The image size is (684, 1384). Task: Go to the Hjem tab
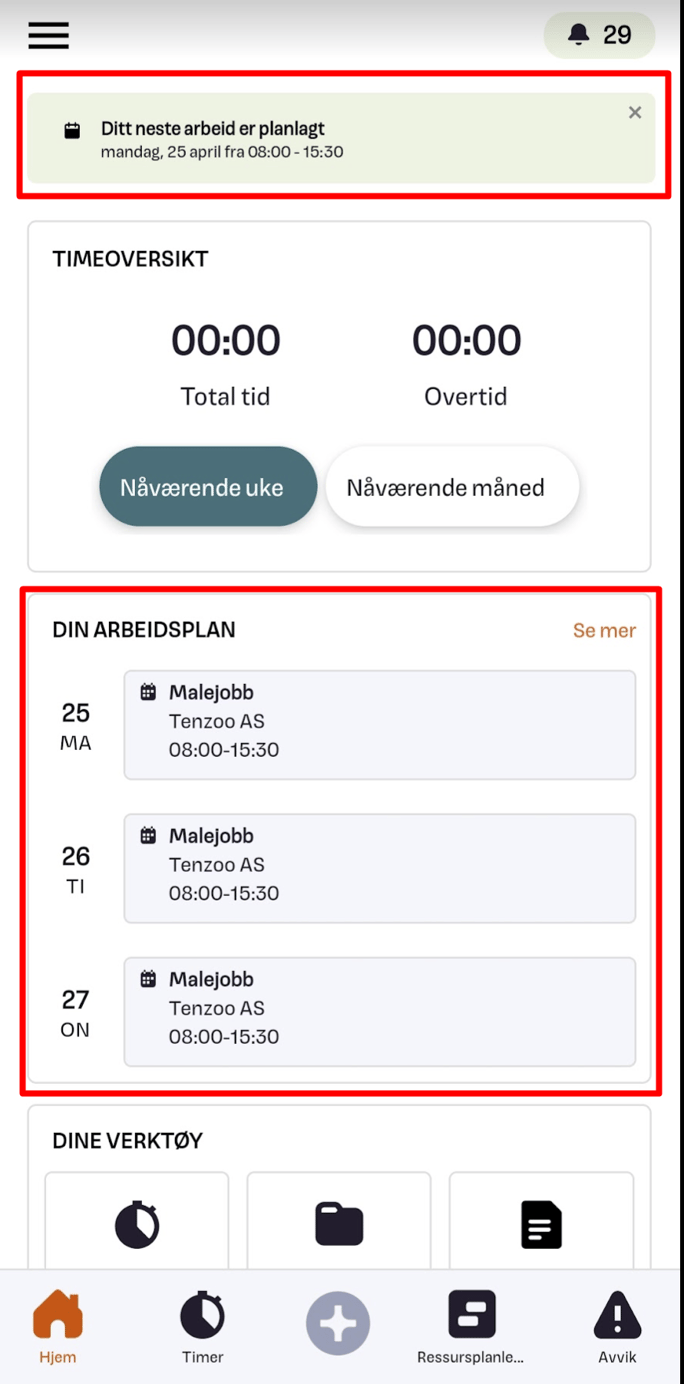(58, 1327)
